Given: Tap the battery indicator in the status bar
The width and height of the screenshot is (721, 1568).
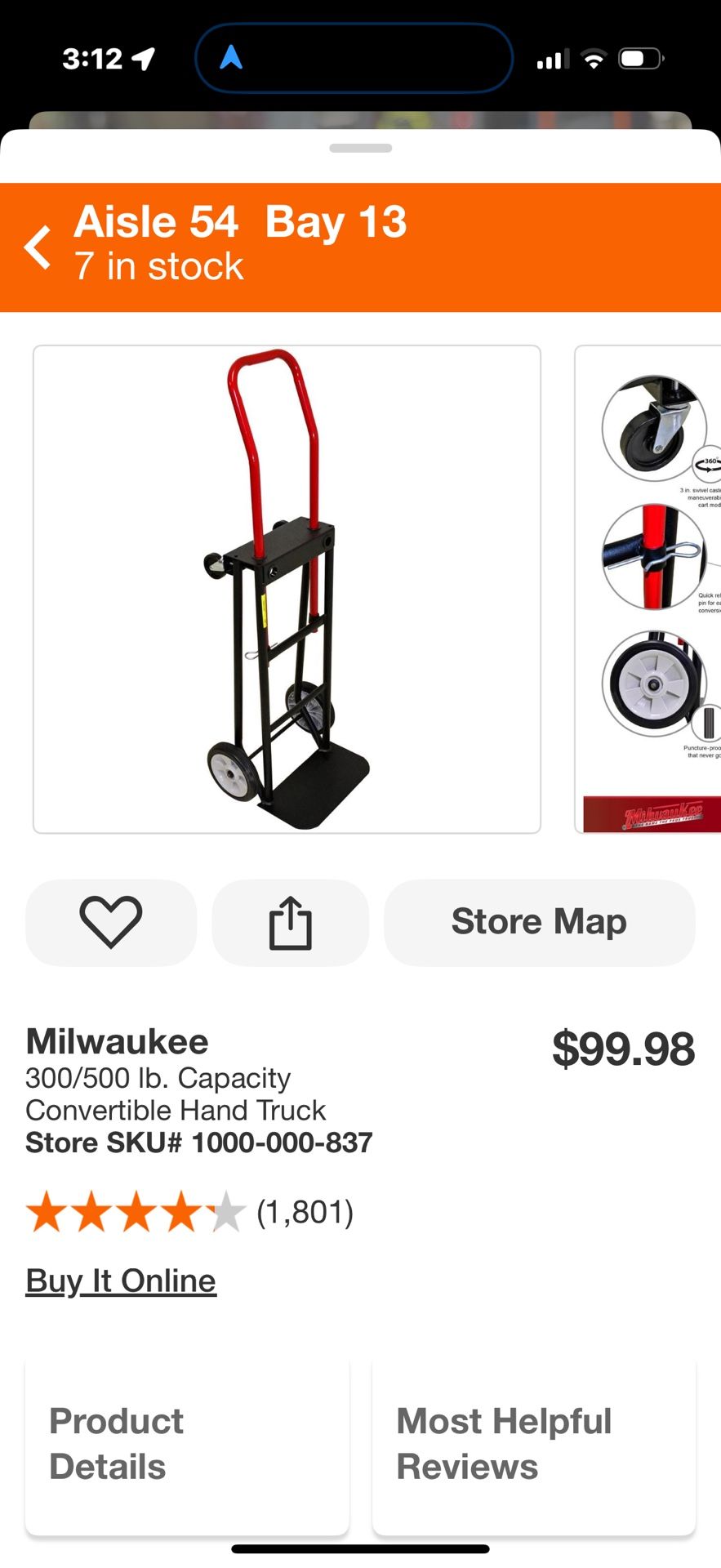Looking at the screenshot, I should click(x=643, y=58).
